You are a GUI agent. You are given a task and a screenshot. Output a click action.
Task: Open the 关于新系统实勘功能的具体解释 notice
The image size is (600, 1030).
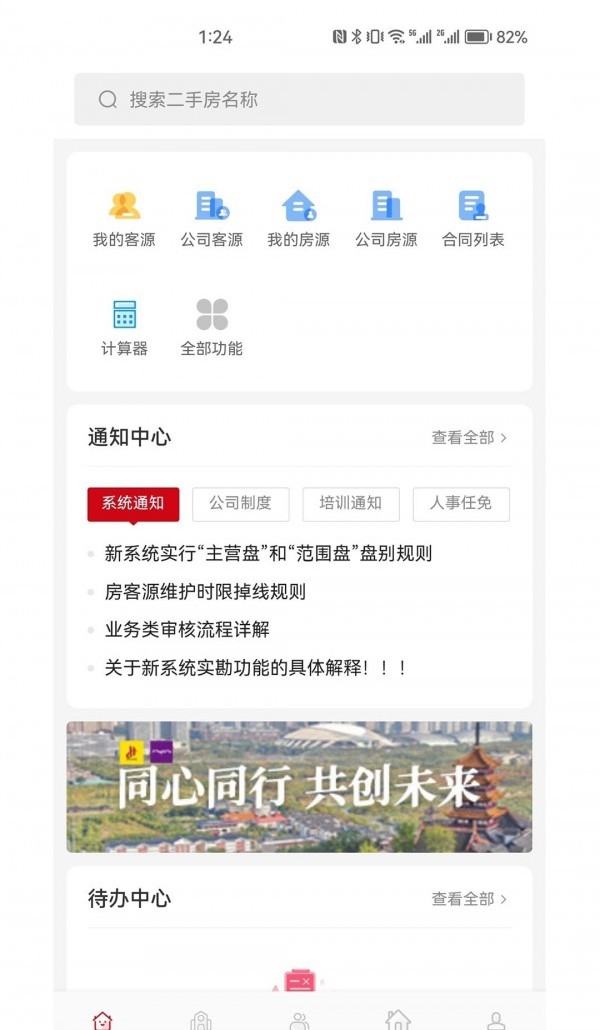tap(255, 667)
